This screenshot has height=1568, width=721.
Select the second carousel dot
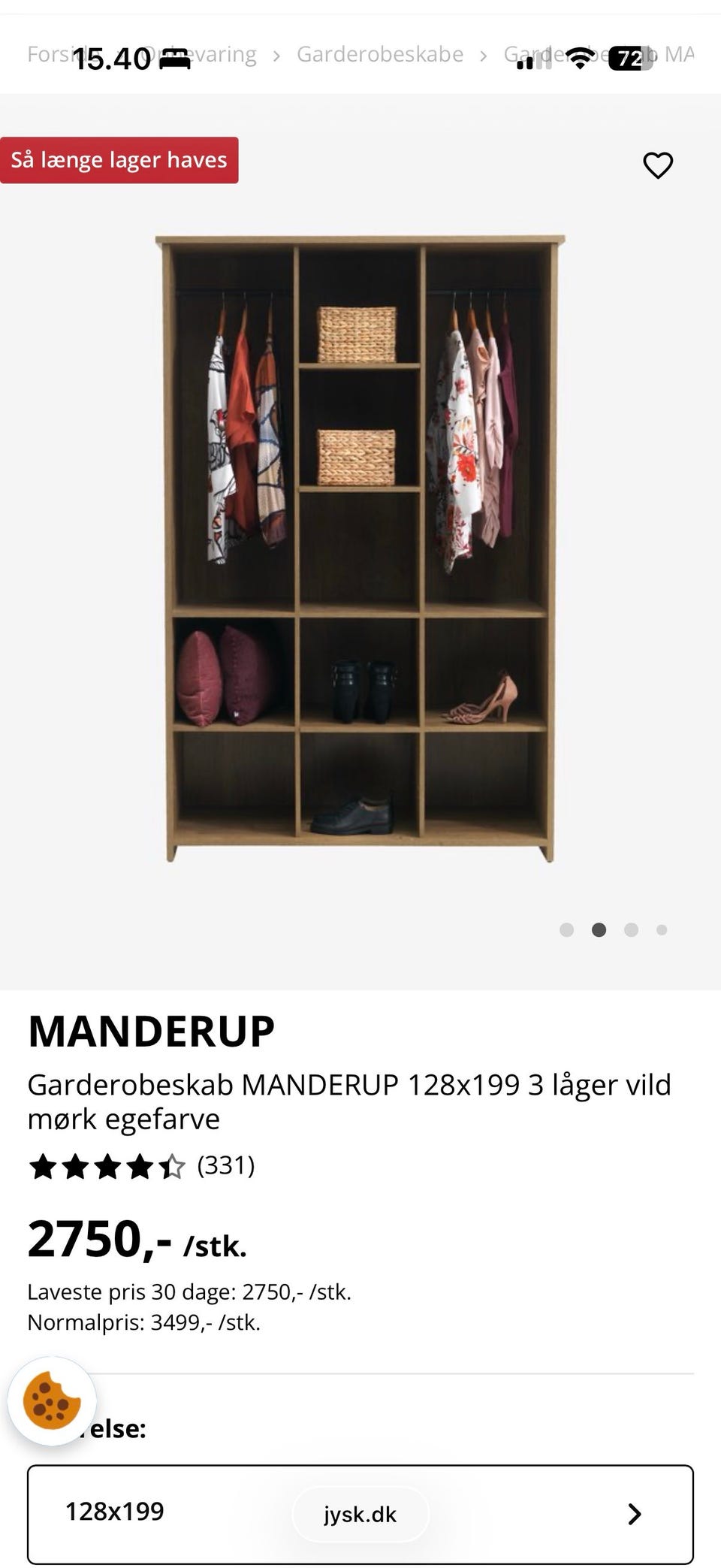(x=599, y=929)
